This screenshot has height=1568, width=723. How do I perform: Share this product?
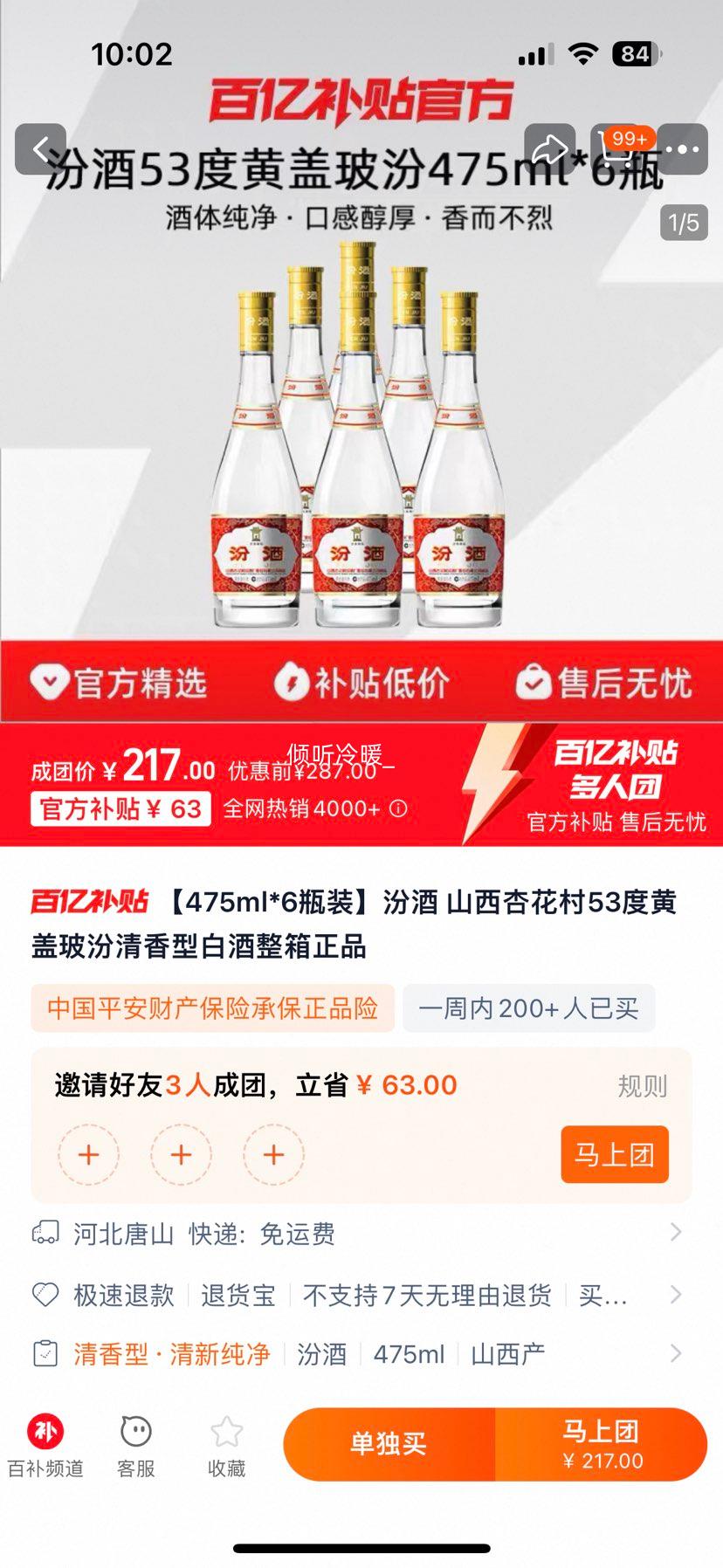point(549,149)
